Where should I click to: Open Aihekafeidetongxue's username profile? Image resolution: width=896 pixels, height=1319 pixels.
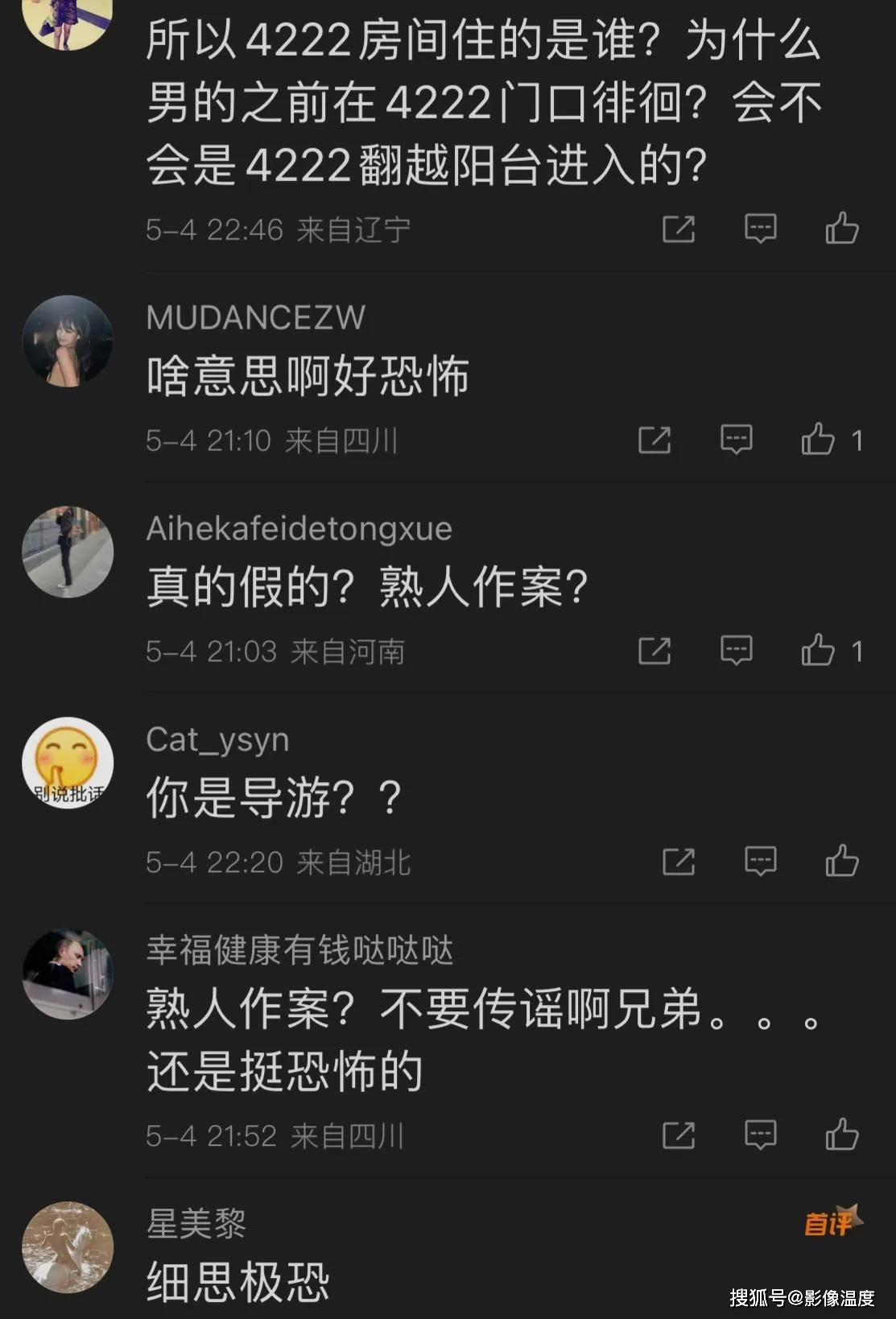(299, 529)
